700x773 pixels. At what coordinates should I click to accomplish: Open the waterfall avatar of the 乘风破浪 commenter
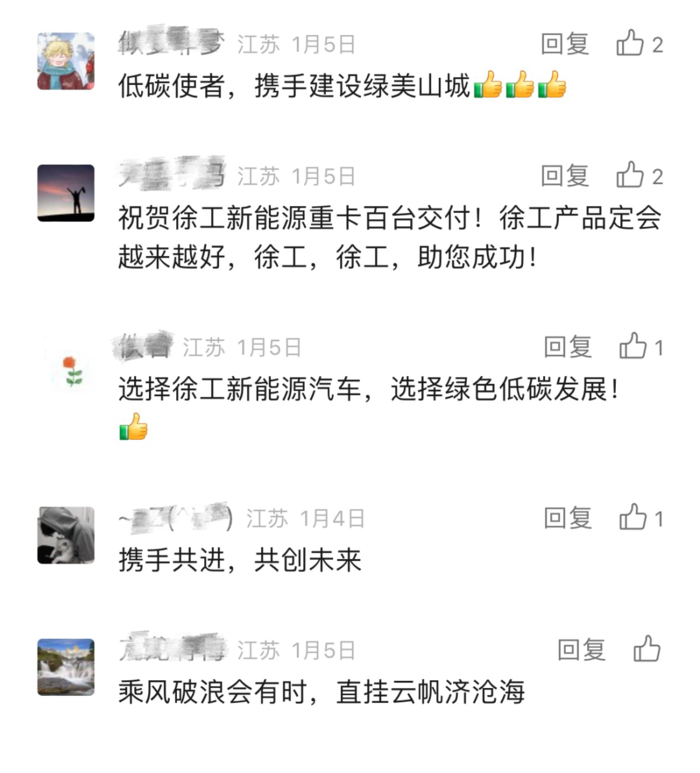66,667
